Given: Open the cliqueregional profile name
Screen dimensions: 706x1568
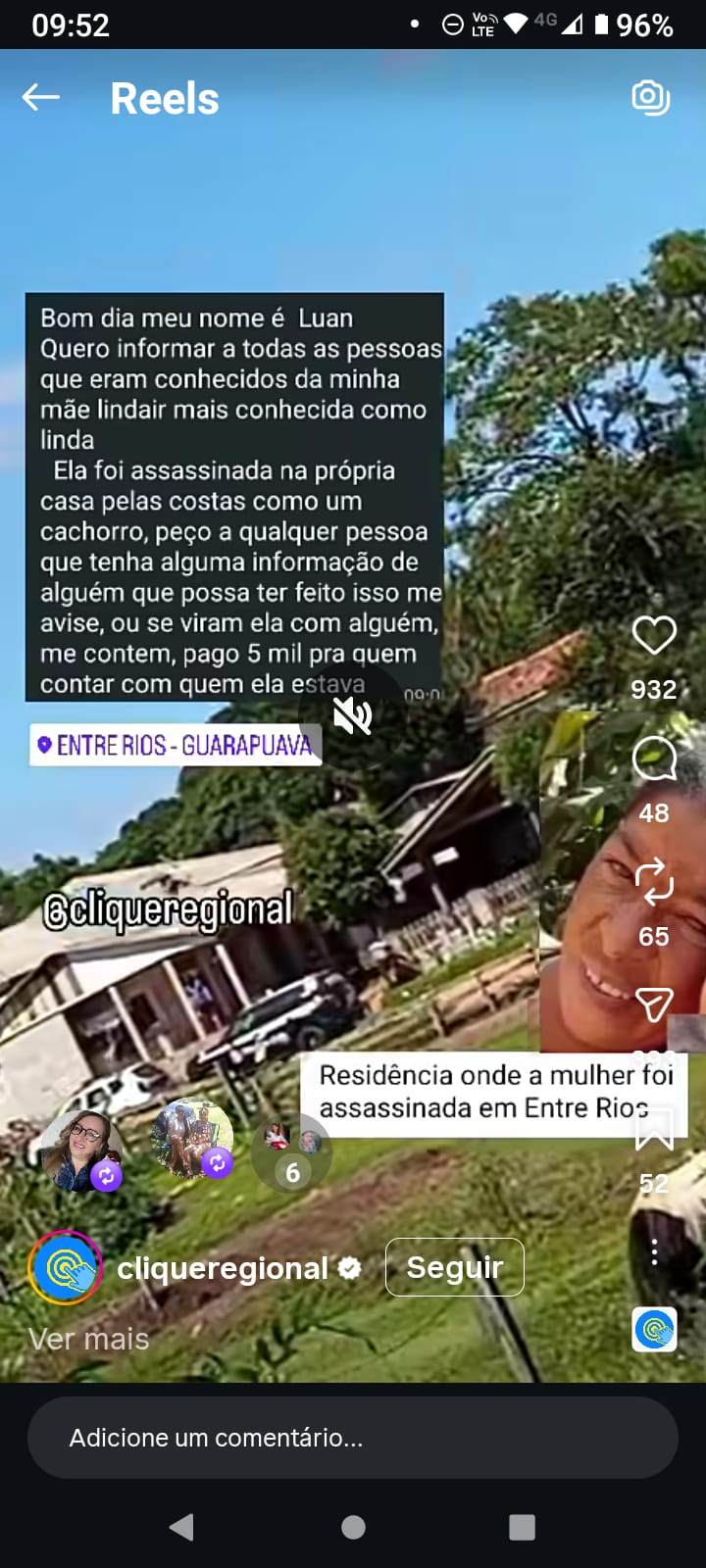Looking at the screenshot, I should [223, 1268].
